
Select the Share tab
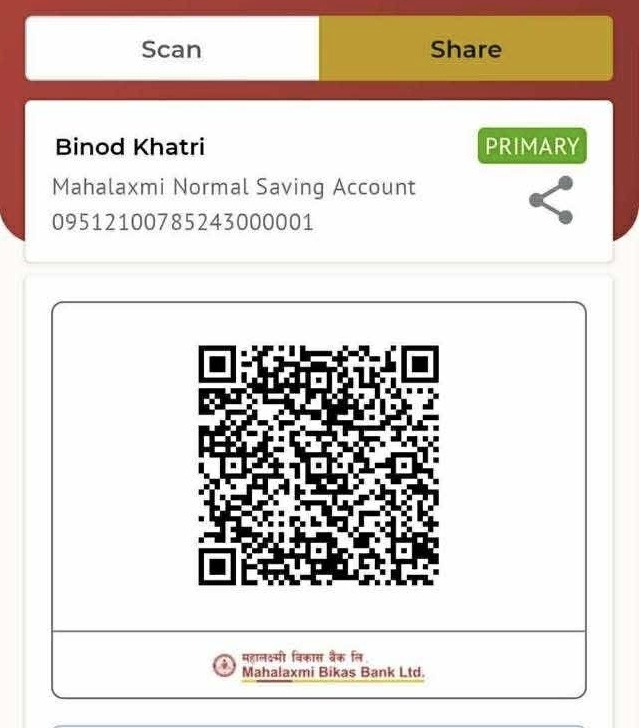(x=465, y=49)
